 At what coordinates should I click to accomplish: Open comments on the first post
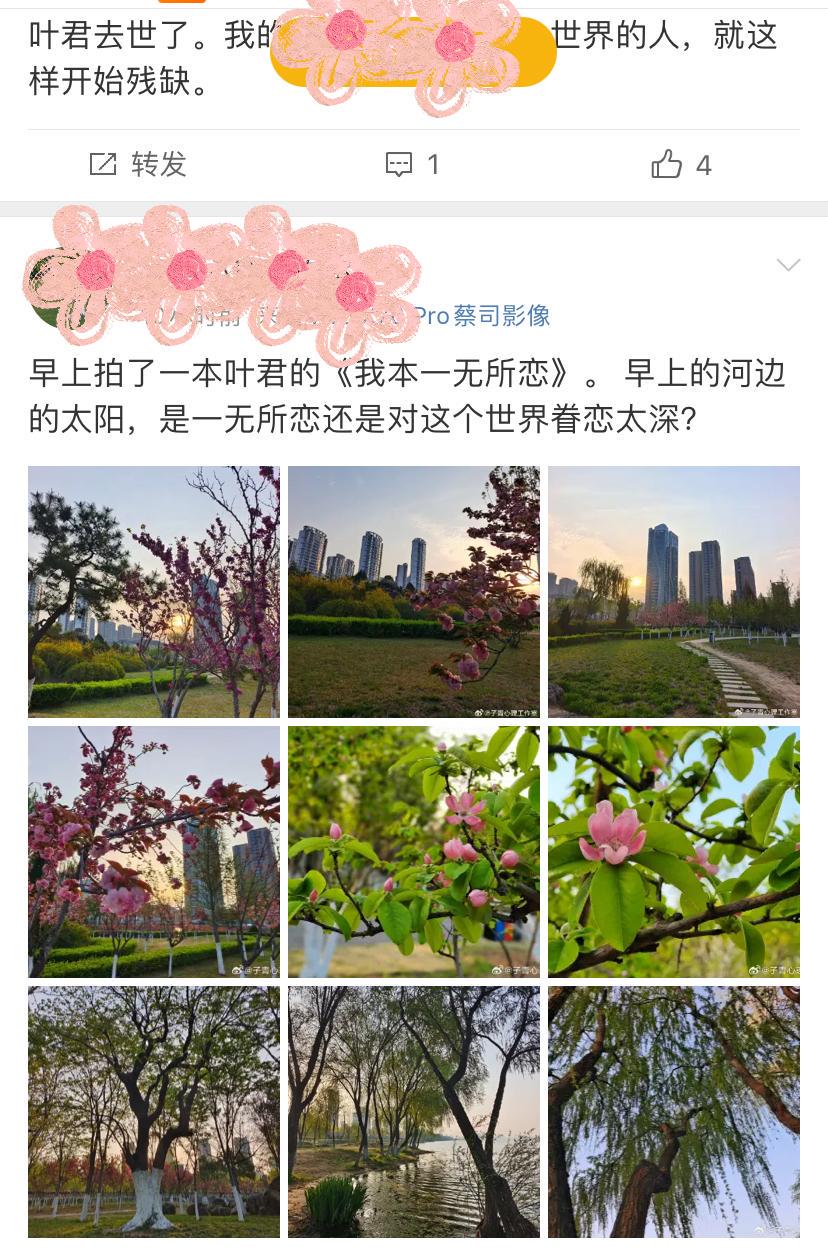[413, 164]
